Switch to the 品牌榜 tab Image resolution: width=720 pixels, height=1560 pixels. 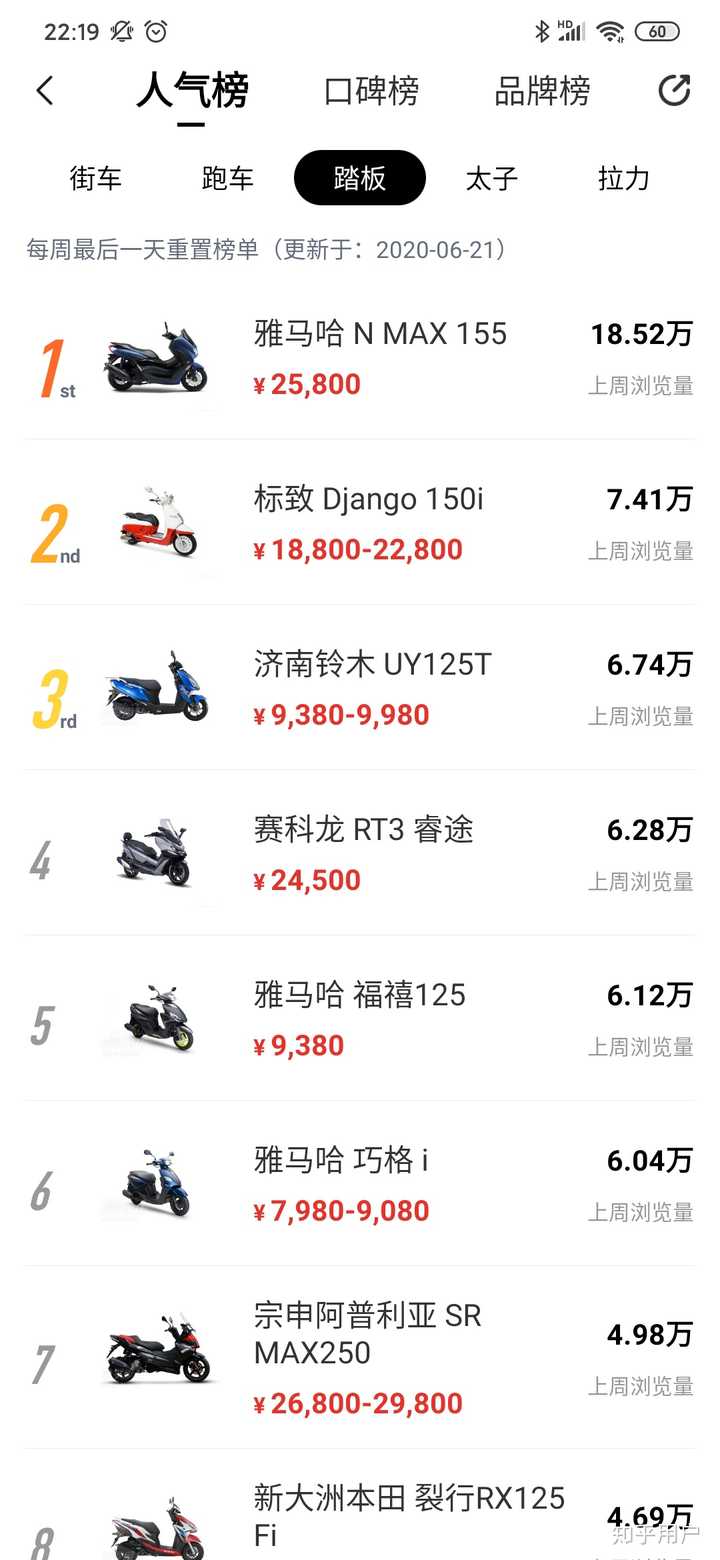coord(542,90)
